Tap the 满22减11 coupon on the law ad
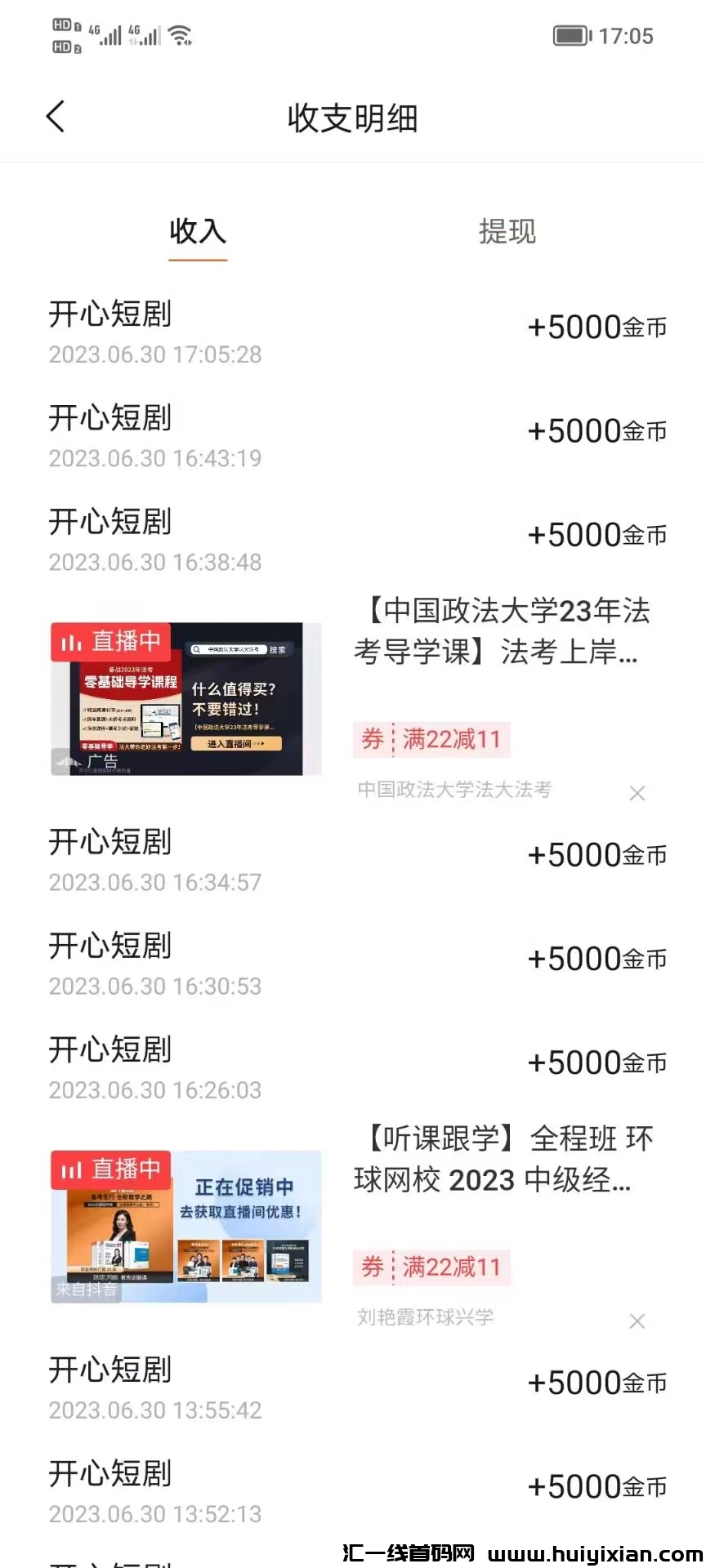706x1568 pixels. (431, 739)
